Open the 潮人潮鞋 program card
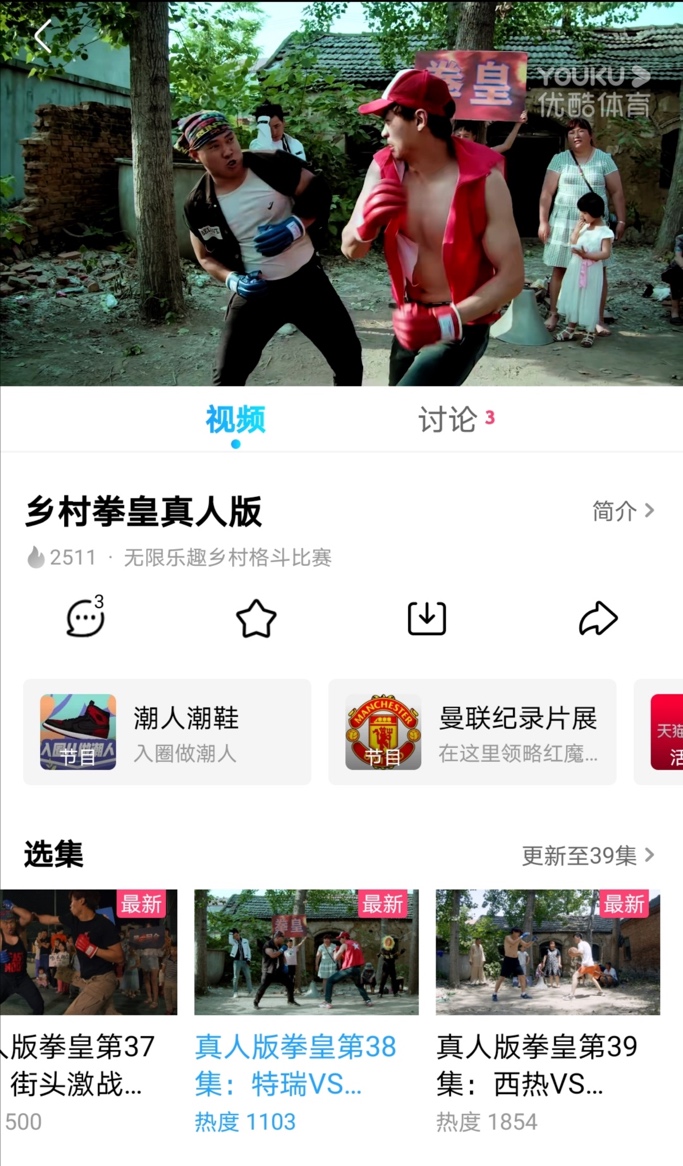 point(167,732)
